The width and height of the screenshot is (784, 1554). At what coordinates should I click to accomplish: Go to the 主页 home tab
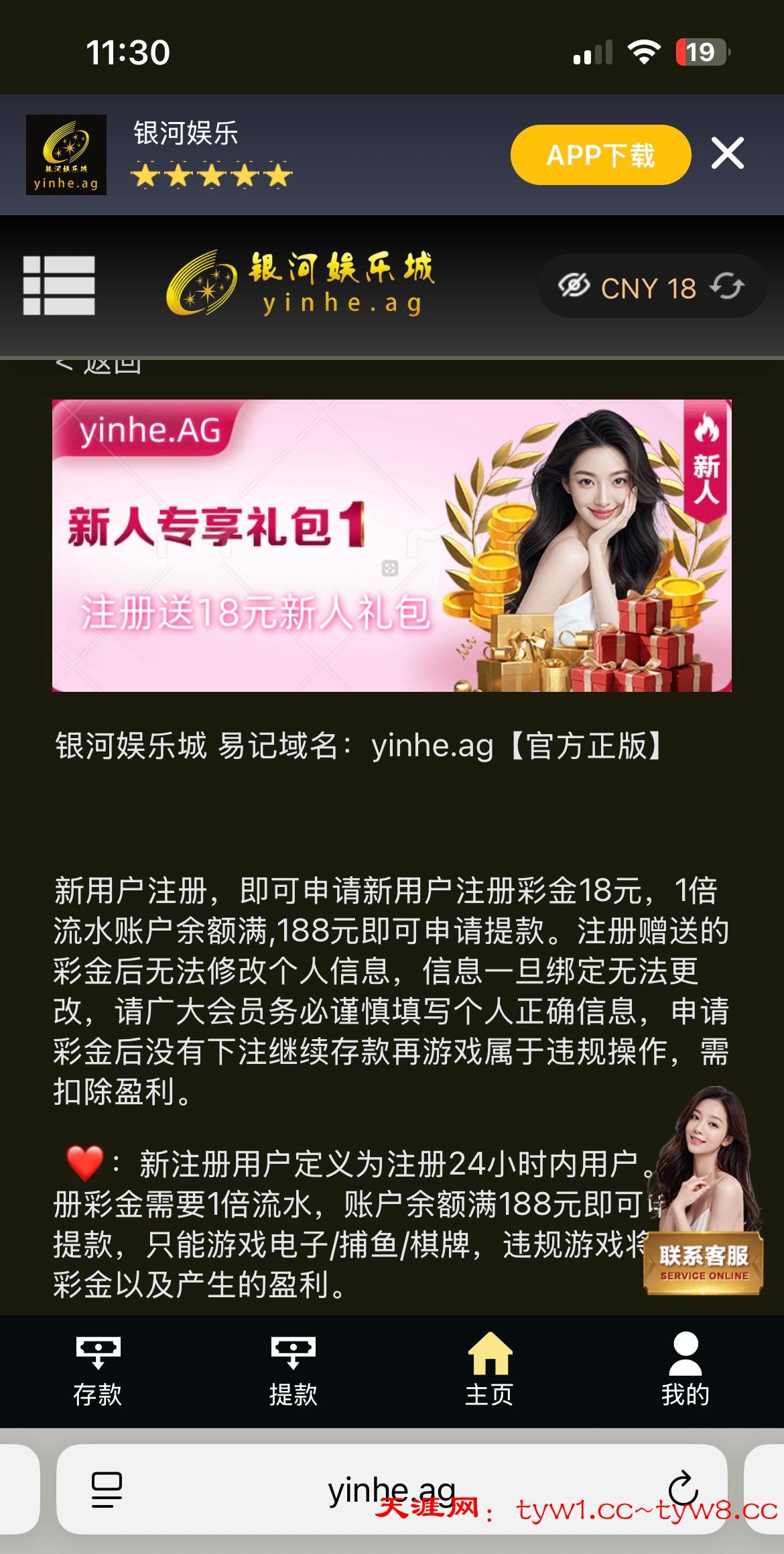tap(489, 1371)
